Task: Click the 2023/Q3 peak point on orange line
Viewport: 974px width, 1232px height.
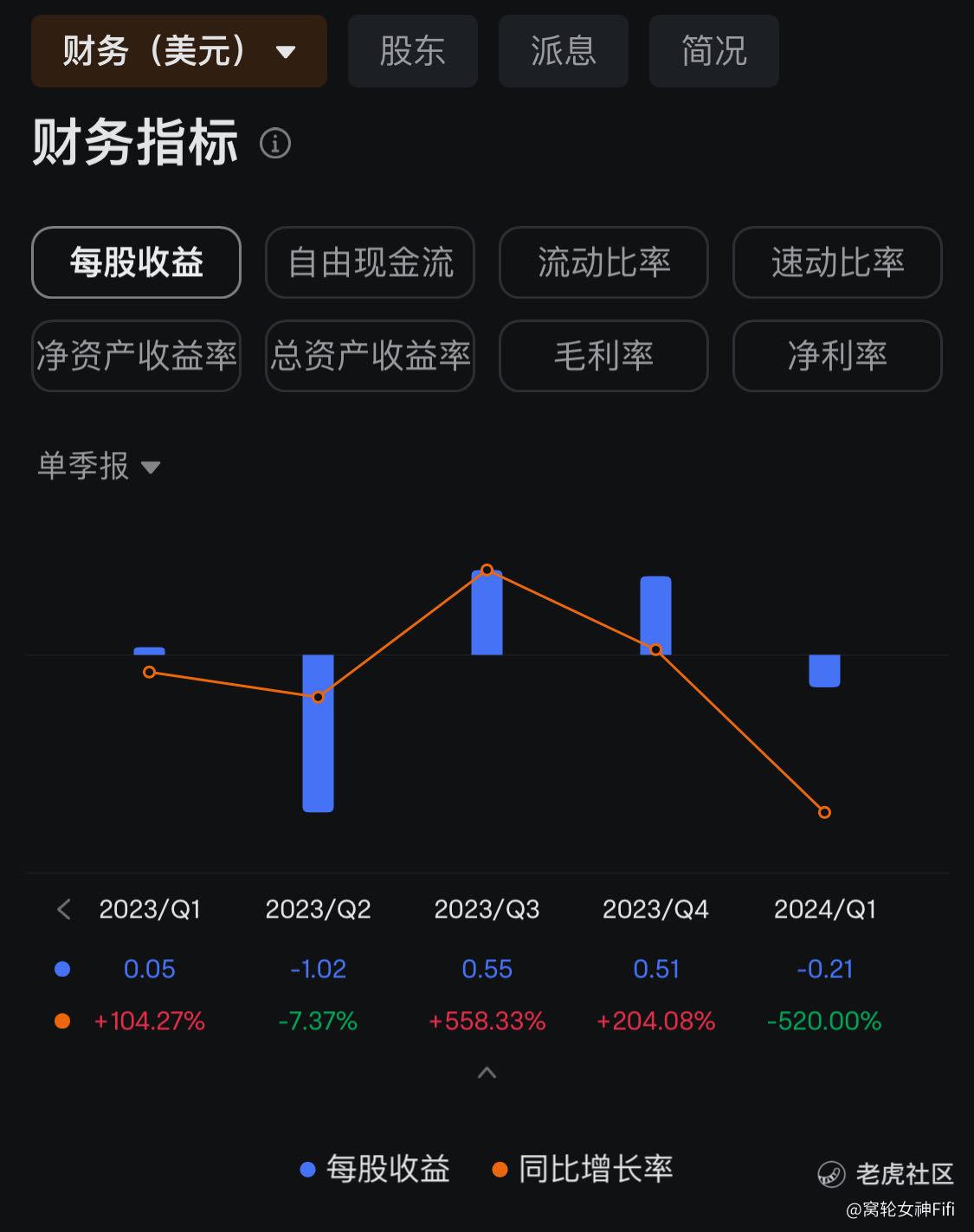Action: point(487,570)
